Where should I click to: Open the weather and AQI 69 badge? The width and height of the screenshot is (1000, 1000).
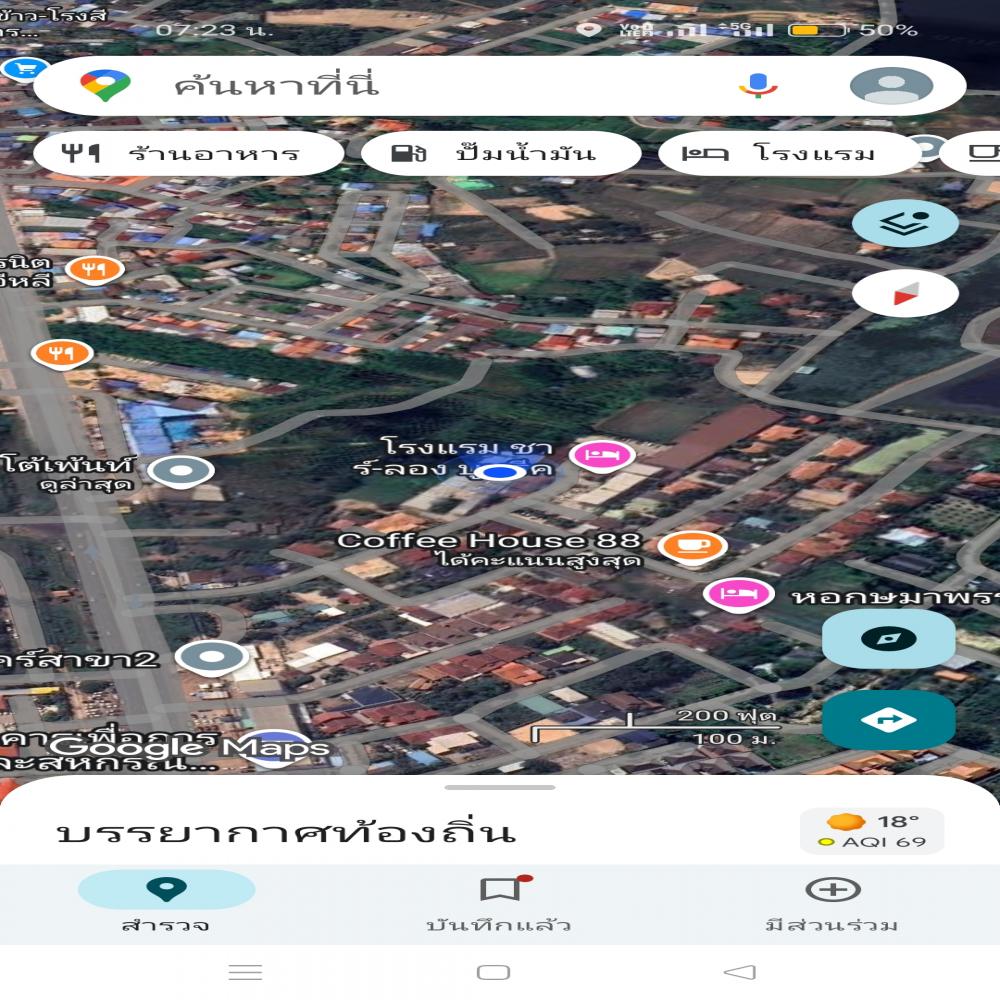click(871, 831)
